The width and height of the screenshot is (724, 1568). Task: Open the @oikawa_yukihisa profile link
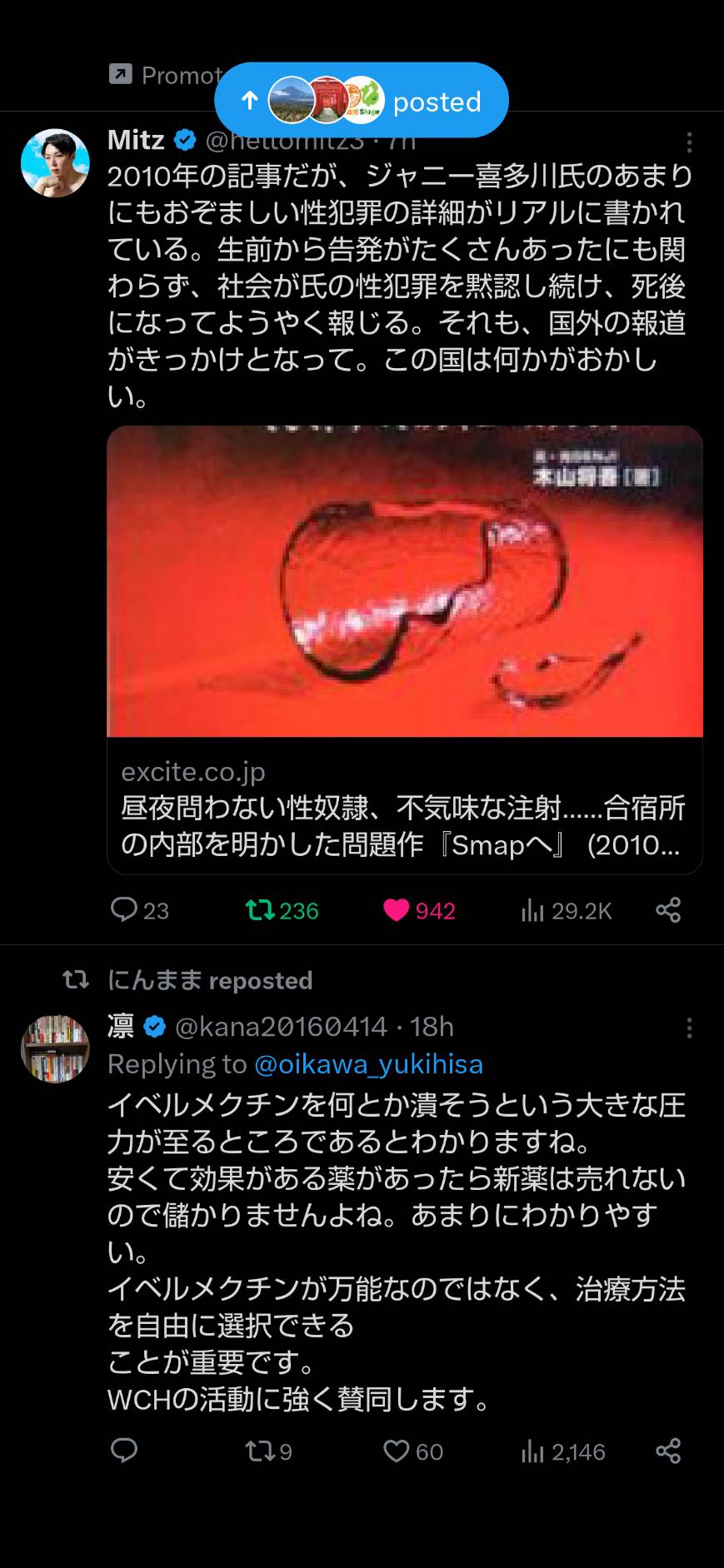(x=368, y=1063)
